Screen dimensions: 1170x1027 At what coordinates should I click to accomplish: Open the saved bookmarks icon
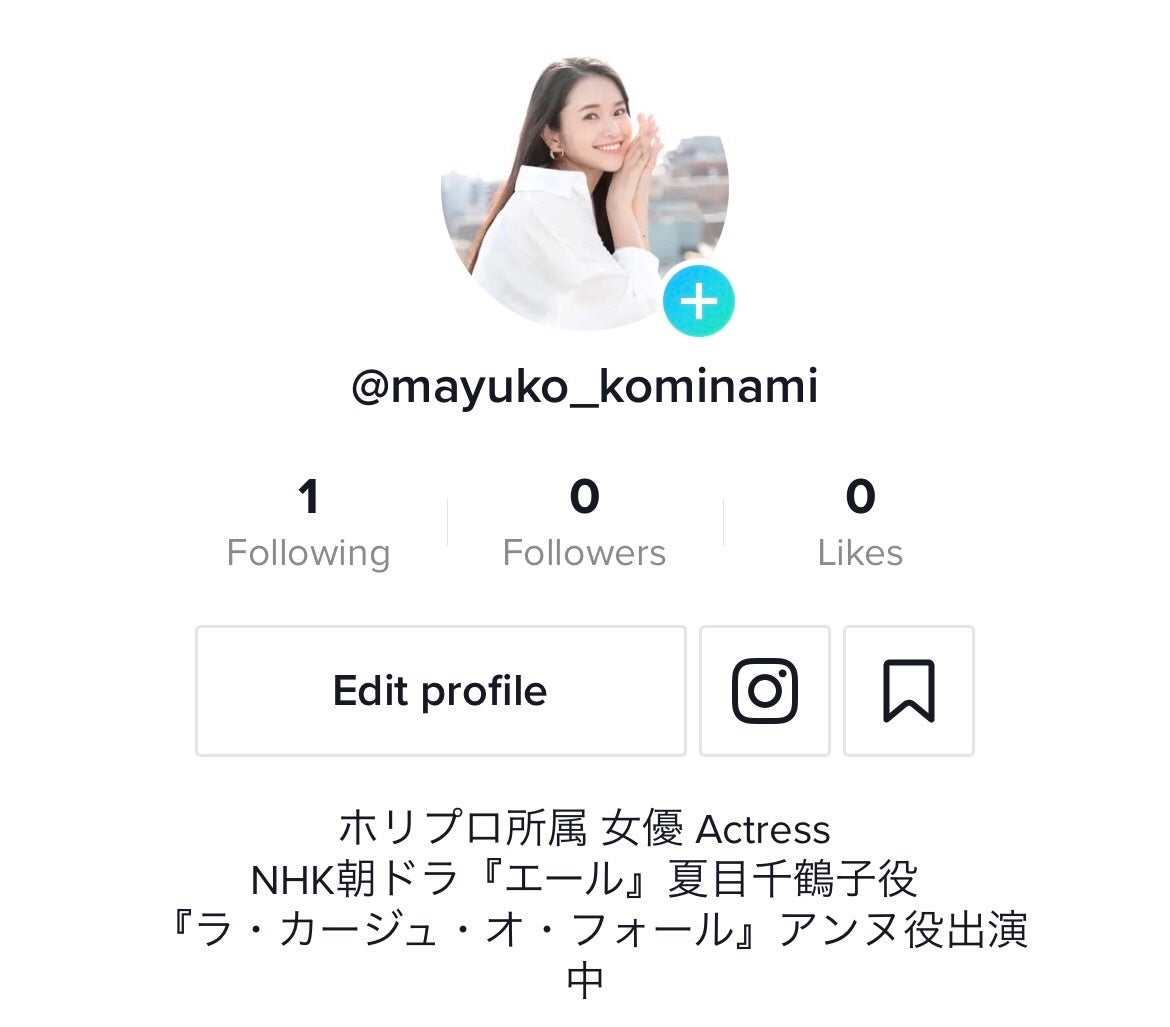tap(908, 691)
